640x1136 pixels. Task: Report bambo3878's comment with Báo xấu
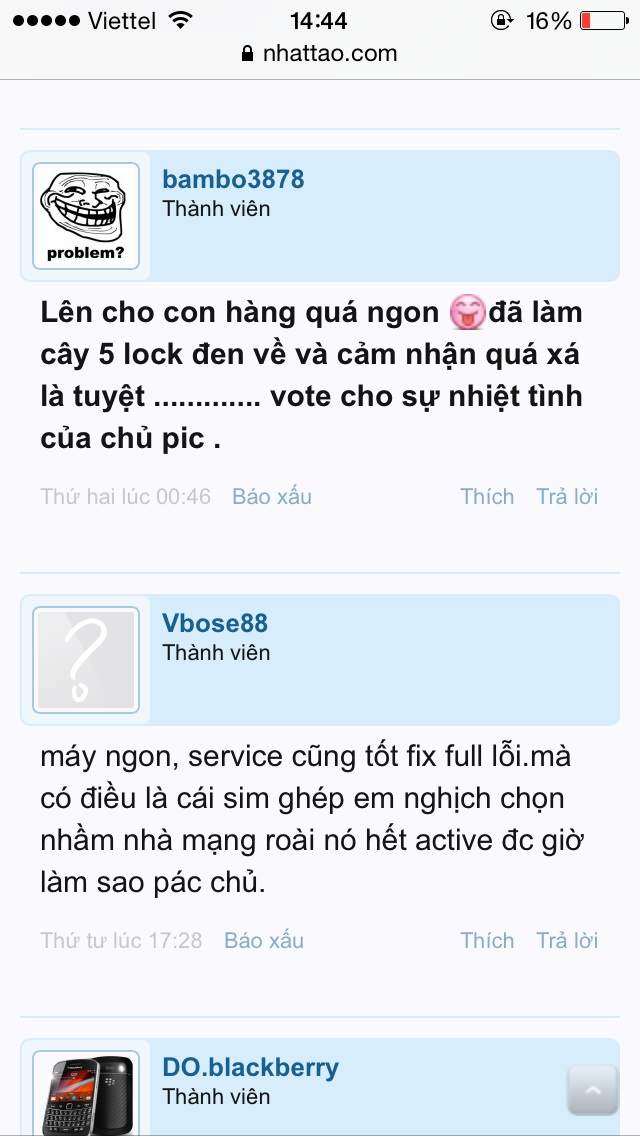coord(272,497)
